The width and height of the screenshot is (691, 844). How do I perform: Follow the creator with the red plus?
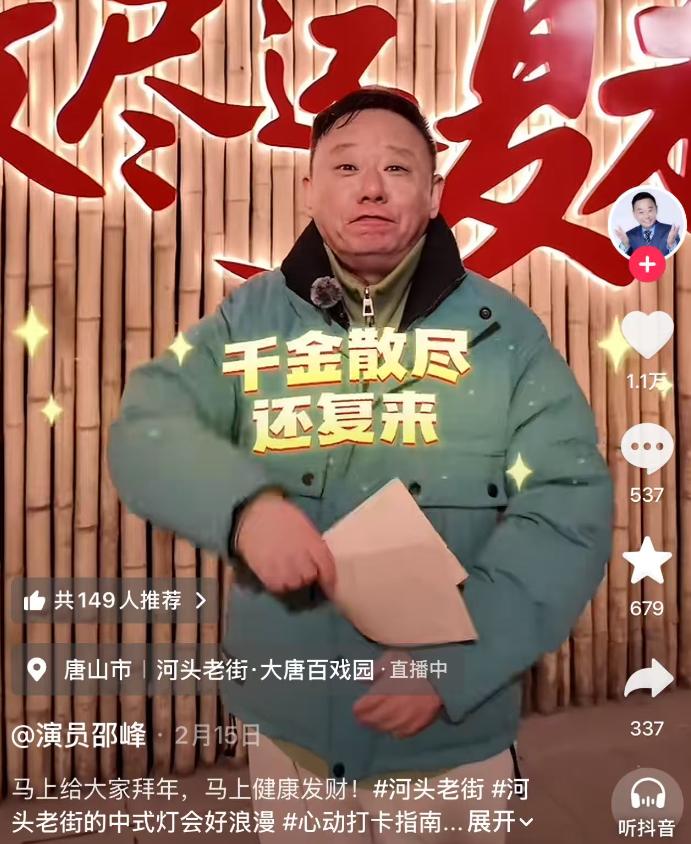(647, 265)
